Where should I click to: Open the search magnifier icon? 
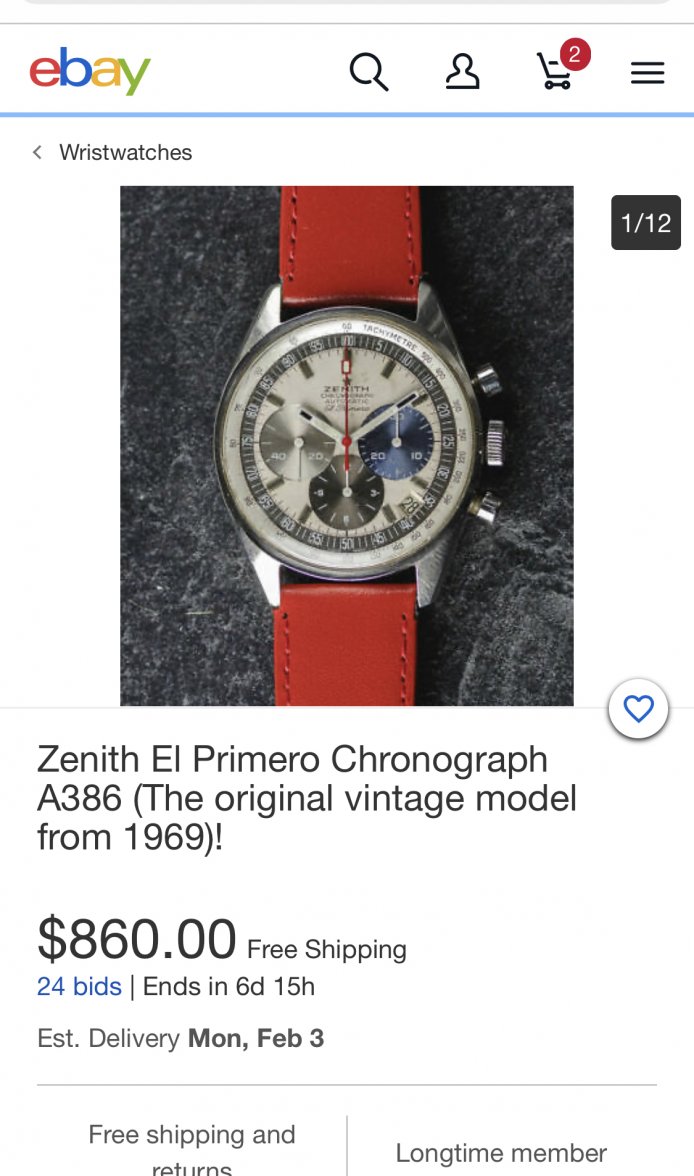coord(368,72)
